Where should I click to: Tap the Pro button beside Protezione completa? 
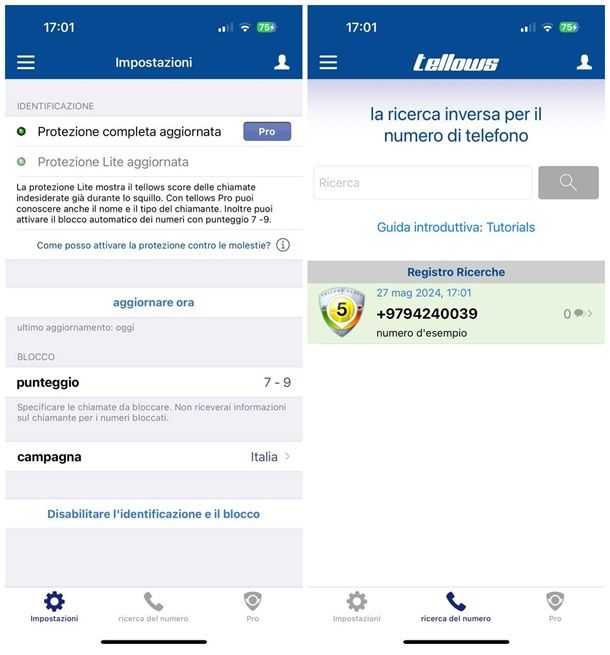(x=267, y=131)
